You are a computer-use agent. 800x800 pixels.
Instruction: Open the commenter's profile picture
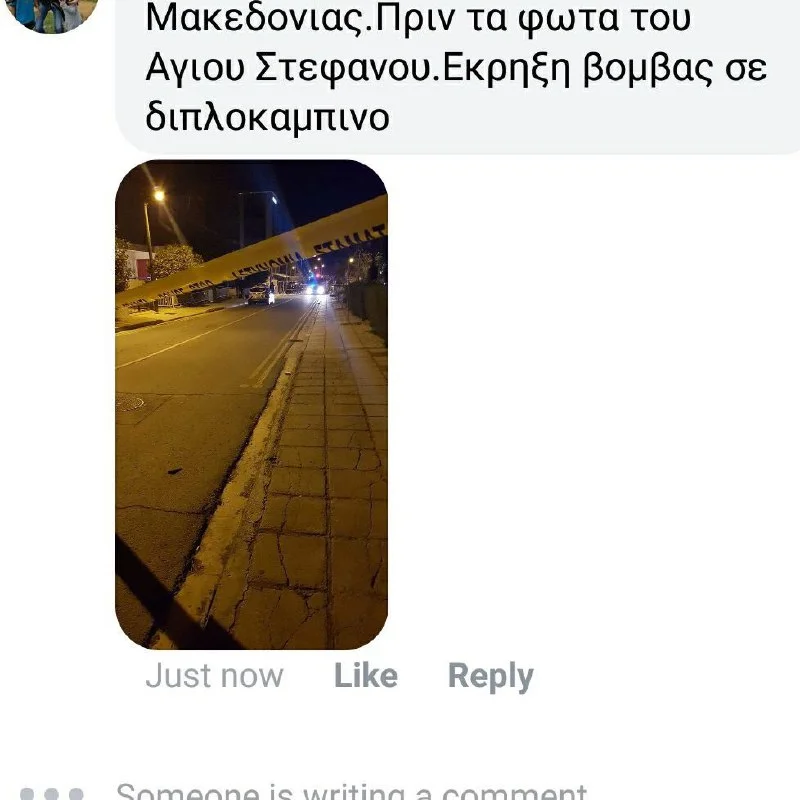[x=50, y=12]
